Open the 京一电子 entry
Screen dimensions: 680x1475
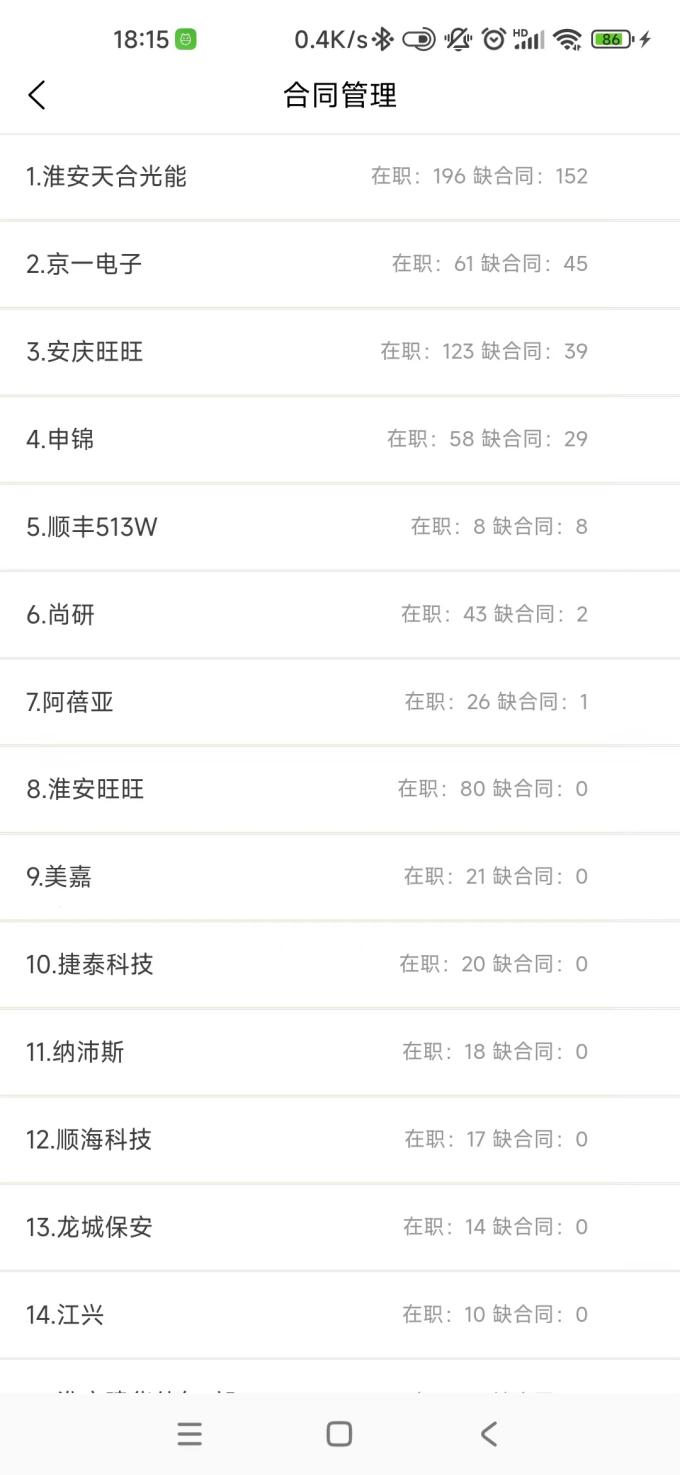pos(340,264)
